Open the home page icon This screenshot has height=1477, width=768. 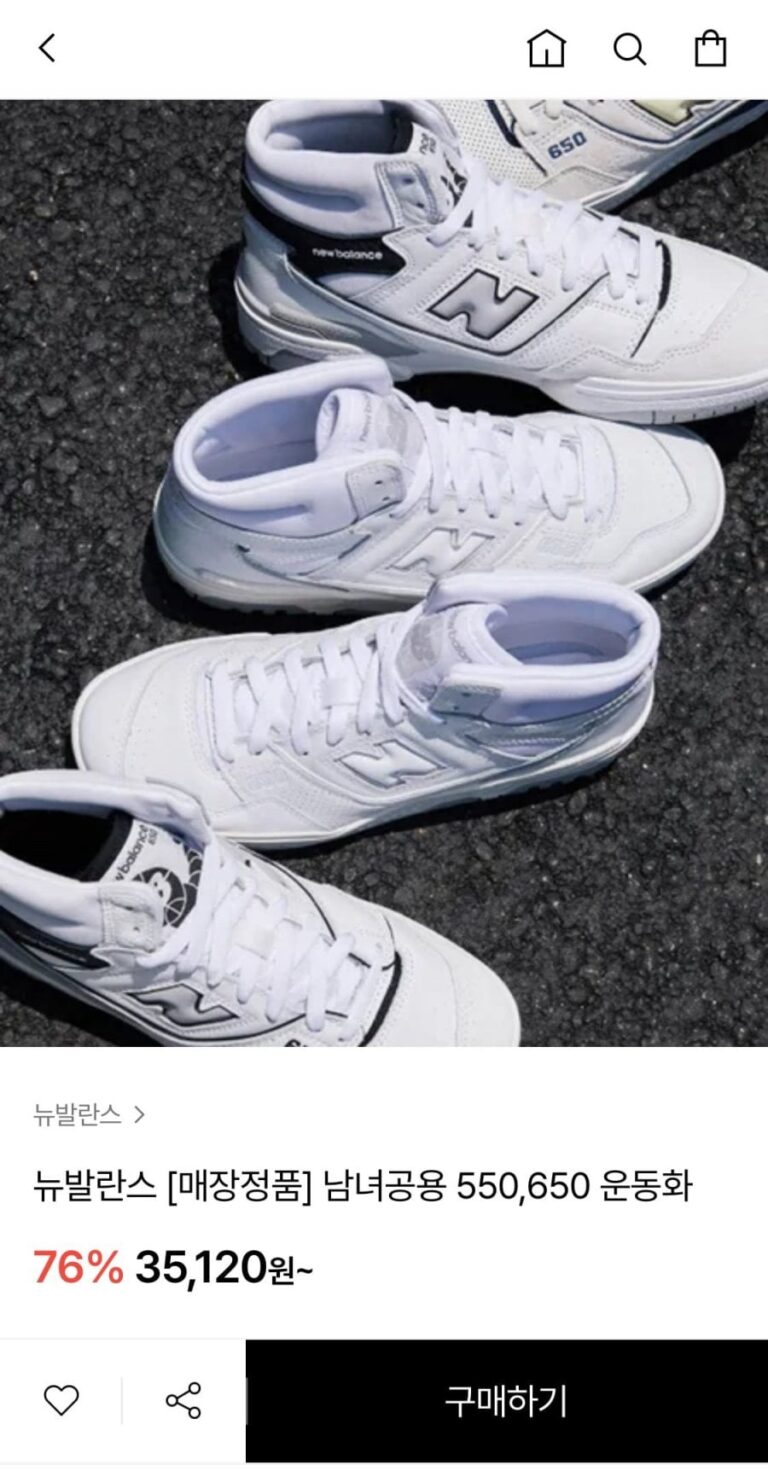(x=546, y=48)
